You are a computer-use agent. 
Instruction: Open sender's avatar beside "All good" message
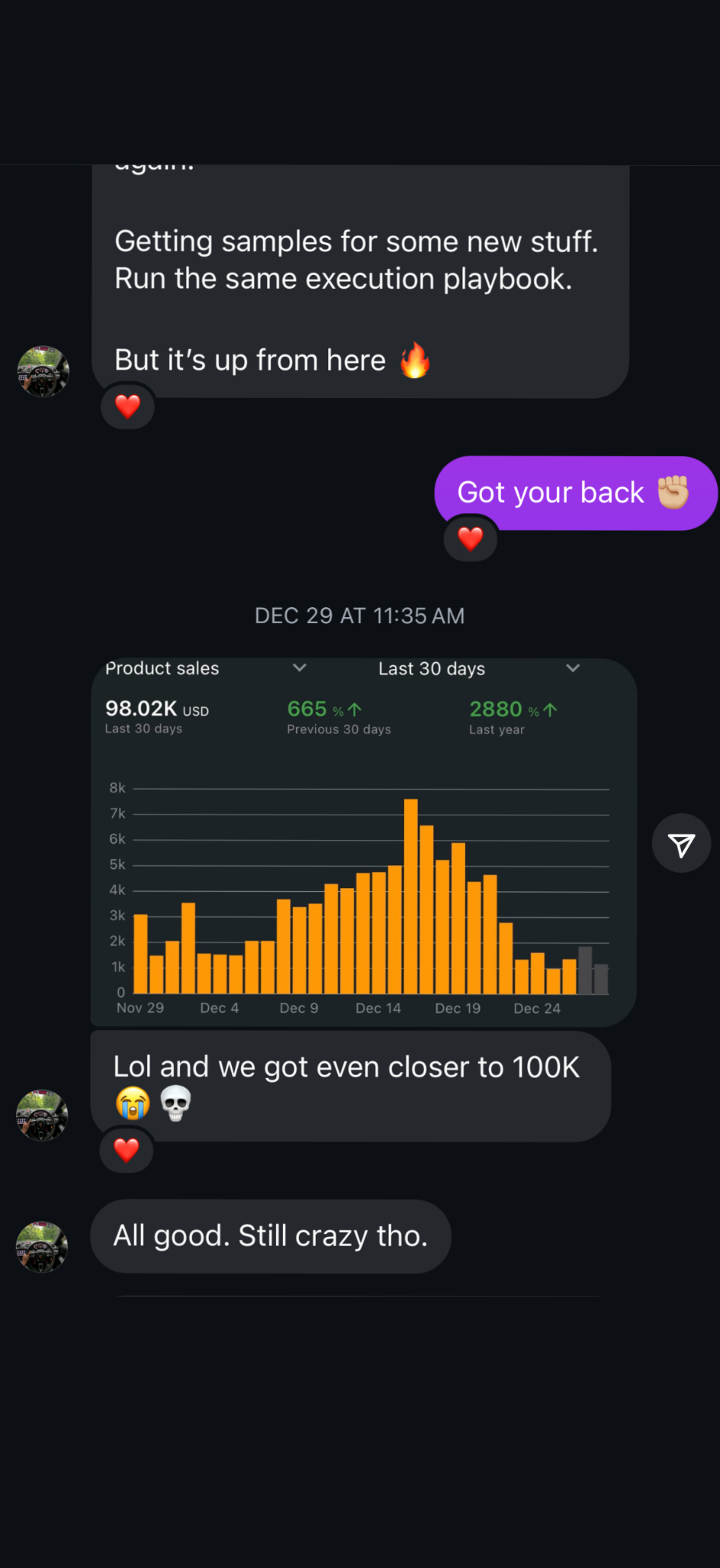tap(42, 1246)
